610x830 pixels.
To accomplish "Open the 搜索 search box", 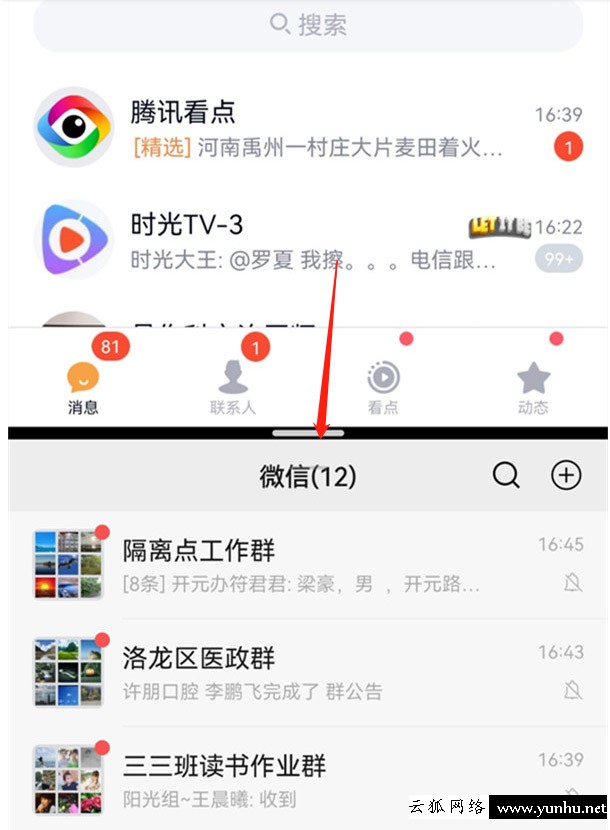I will point(308,25).
